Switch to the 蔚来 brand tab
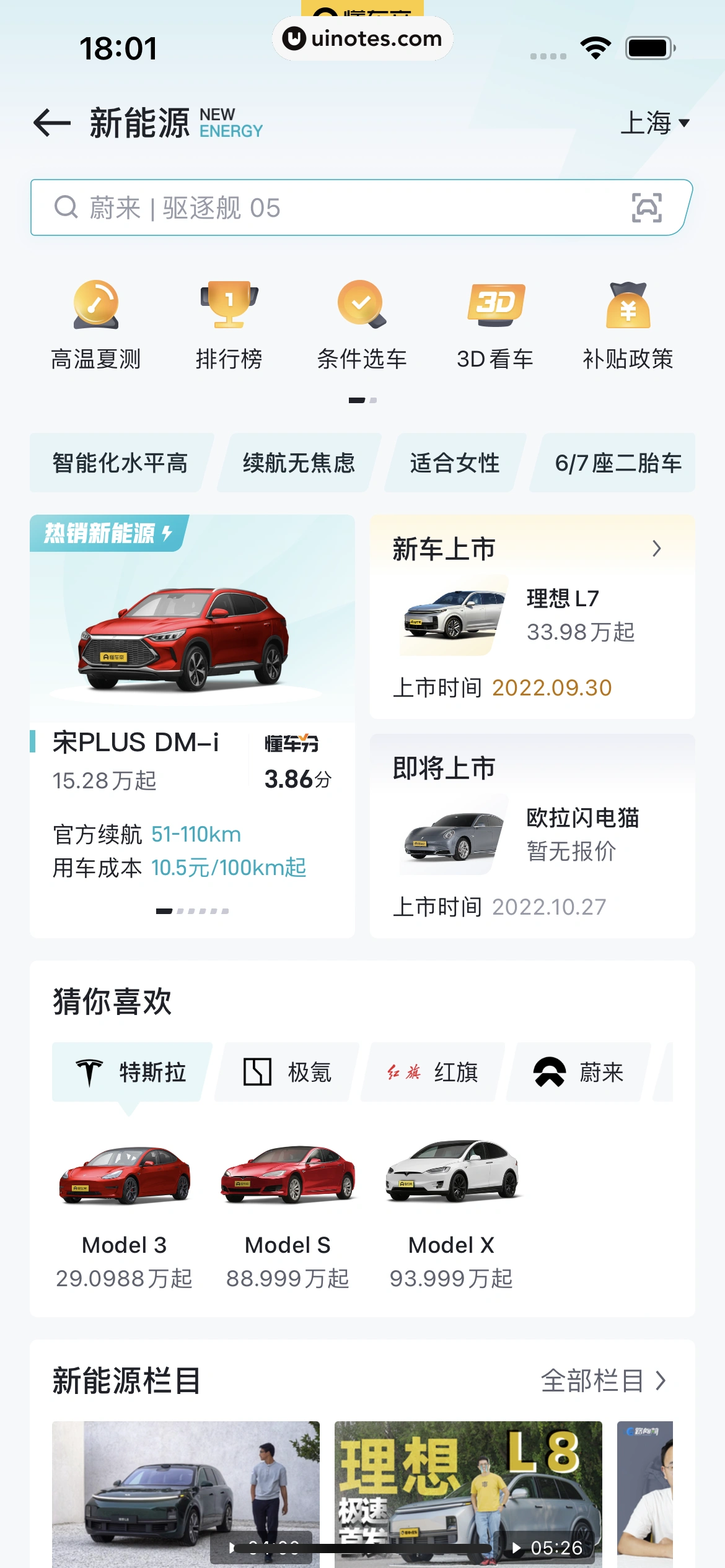The image size is (725, 1568). (579, 1072)
